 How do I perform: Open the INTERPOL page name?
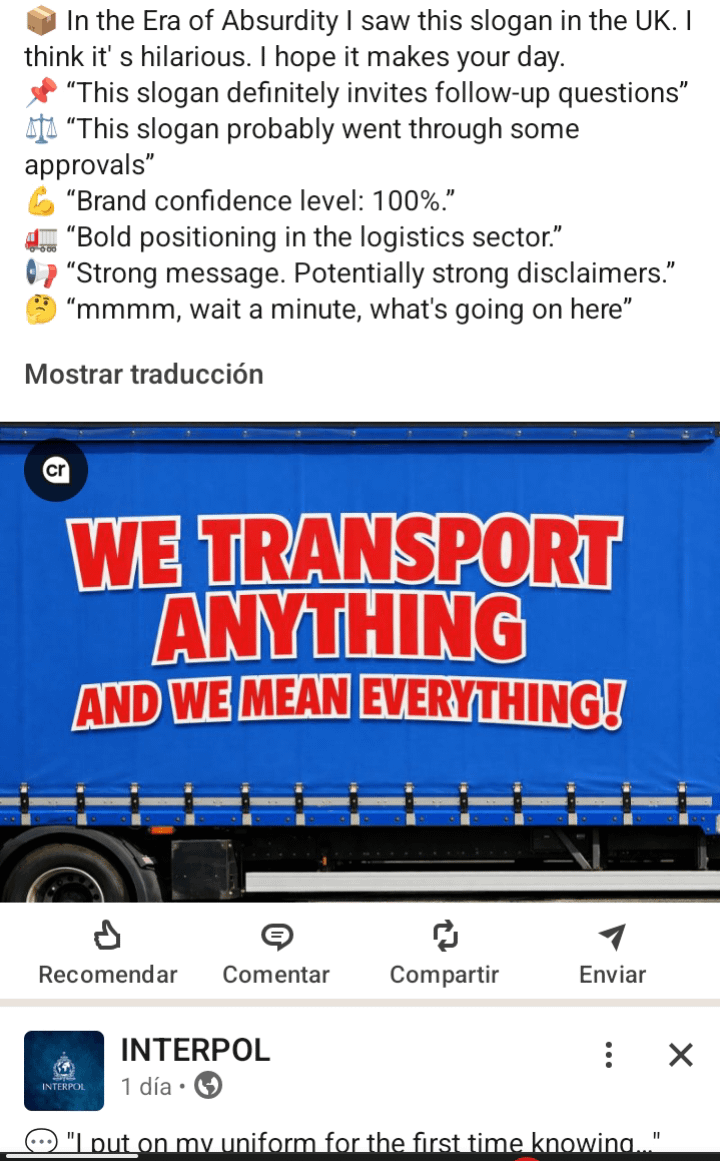(x=195, y=1050)
